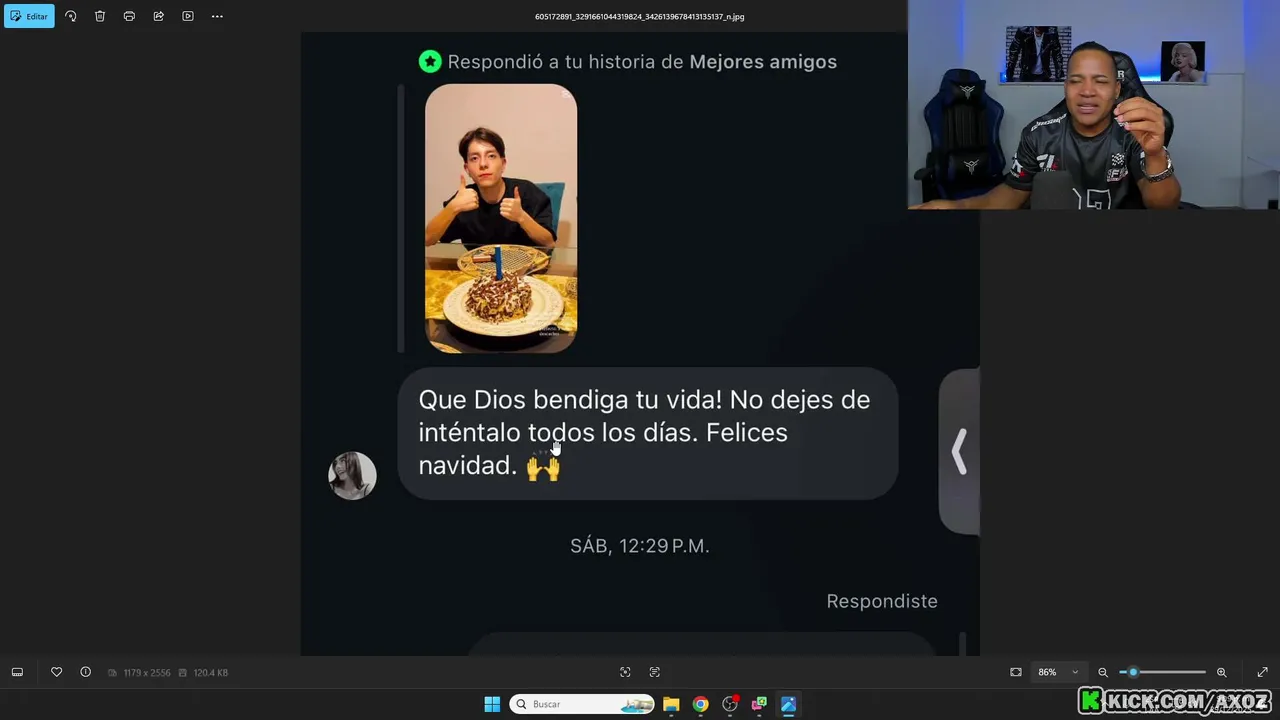Screen dimensions: 1280x720
Task: Open the Editar image editor
Action: tap(29, 16)
